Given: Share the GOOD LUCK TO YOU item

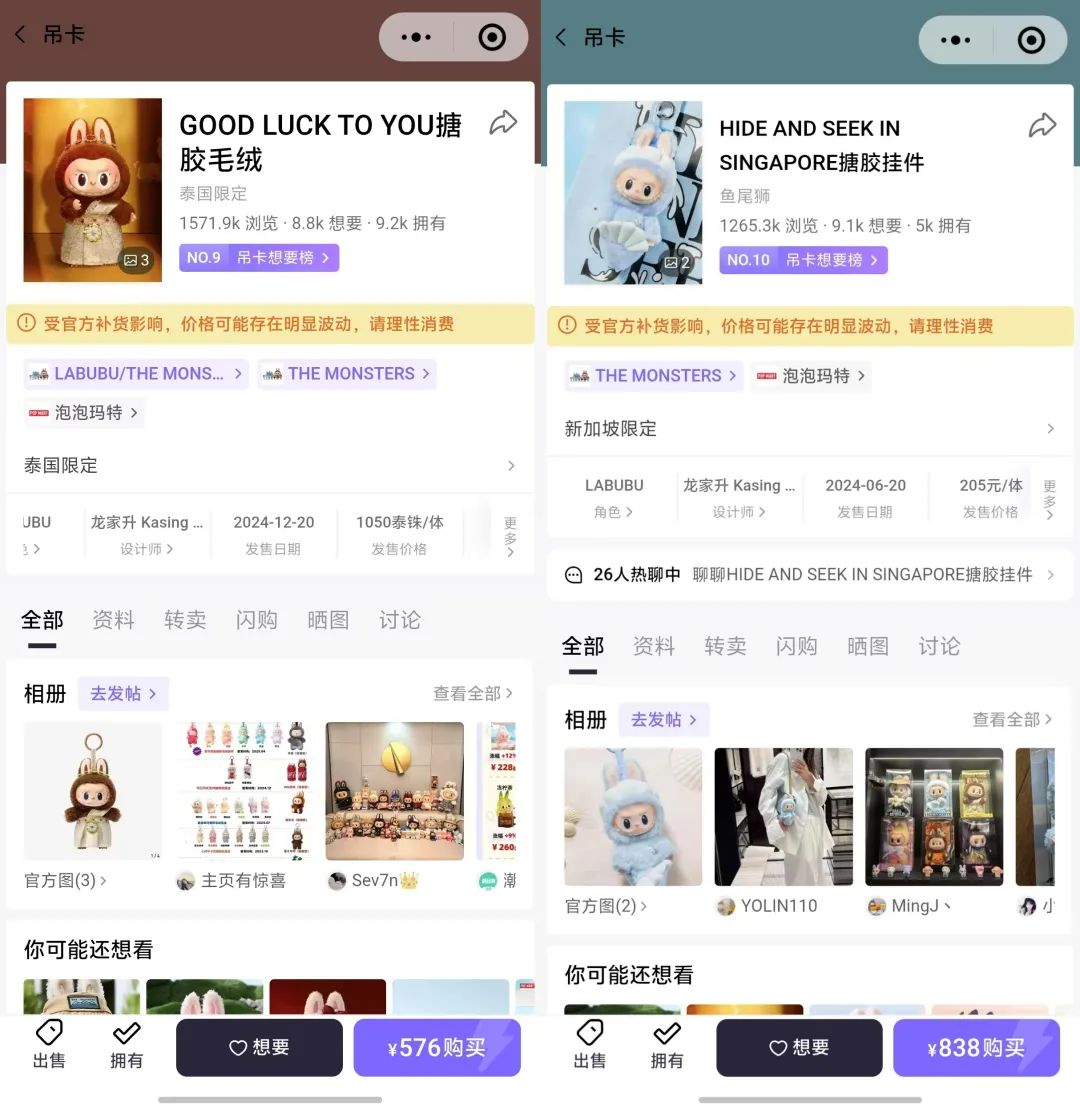Looking at the screenshot, I should (x=503, y=123).
